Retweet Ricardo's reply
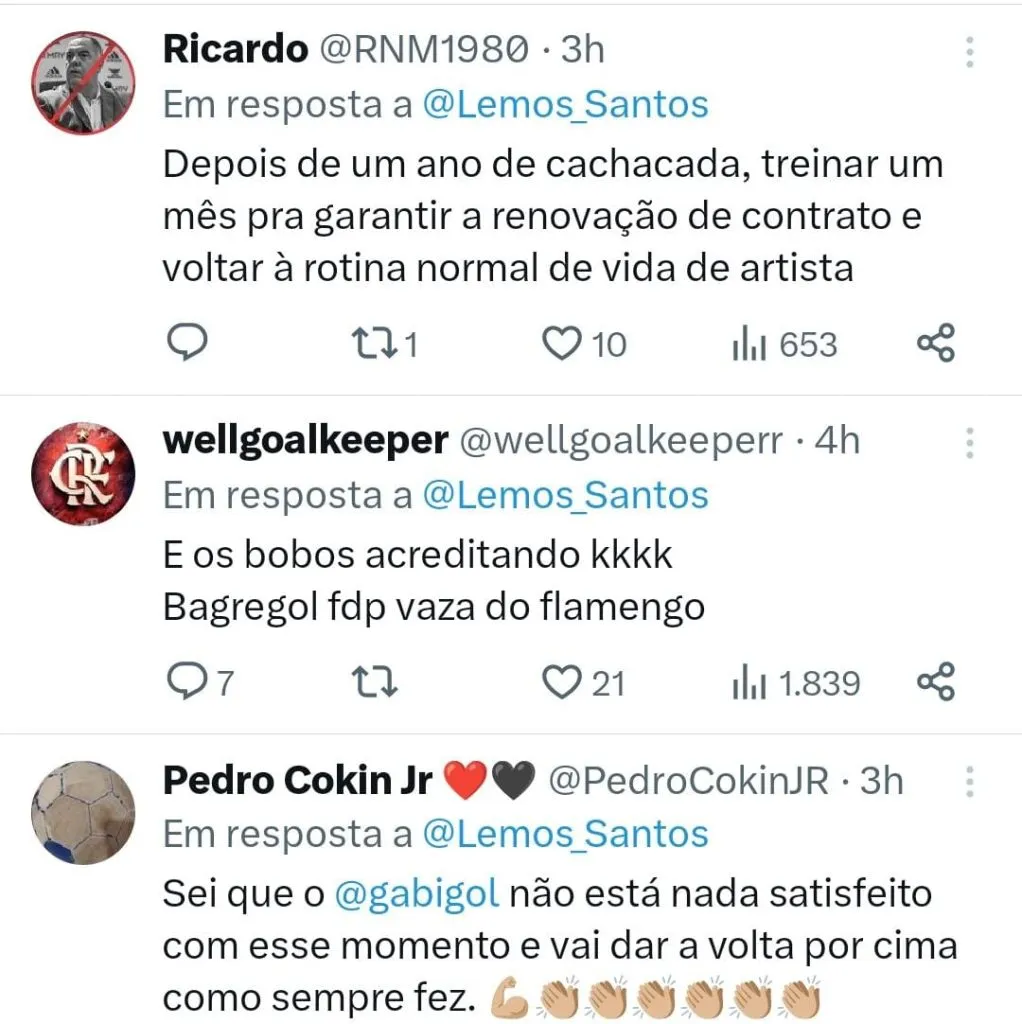 coord(378,344)
